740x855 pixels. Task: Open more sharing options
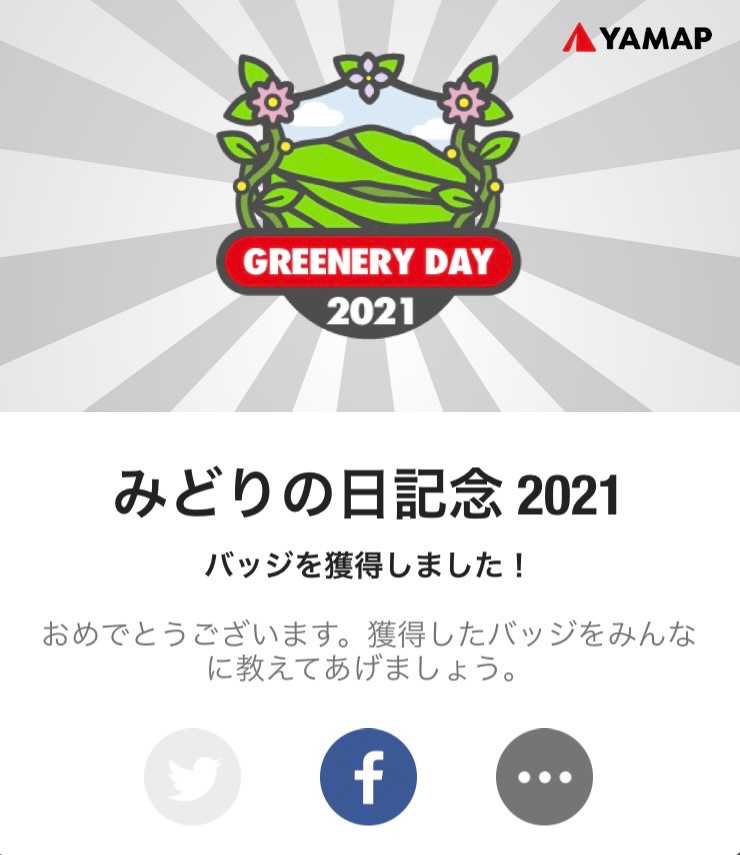click(x=544, y=776)
